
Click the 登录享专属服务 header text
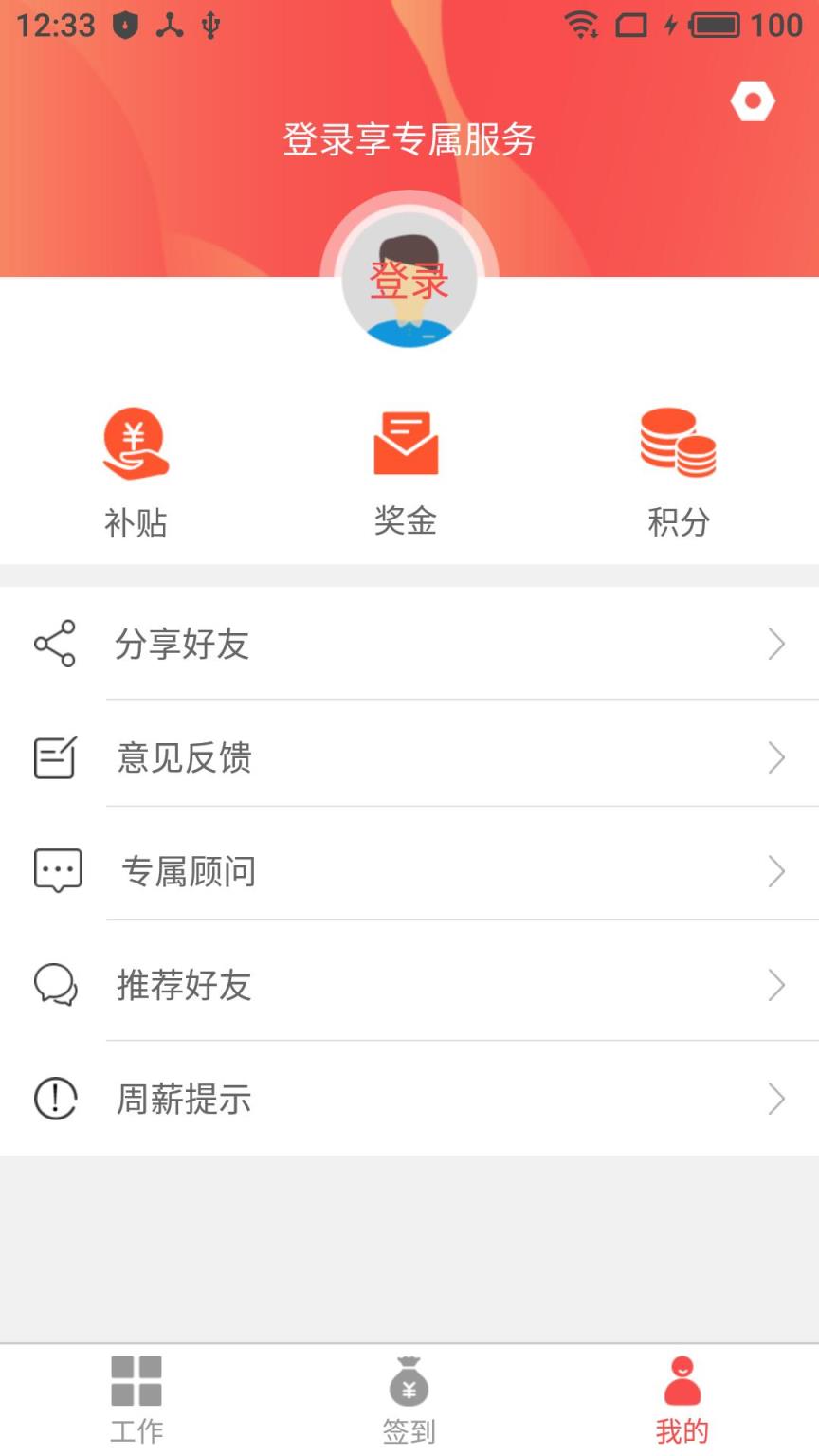pos(409,139)
